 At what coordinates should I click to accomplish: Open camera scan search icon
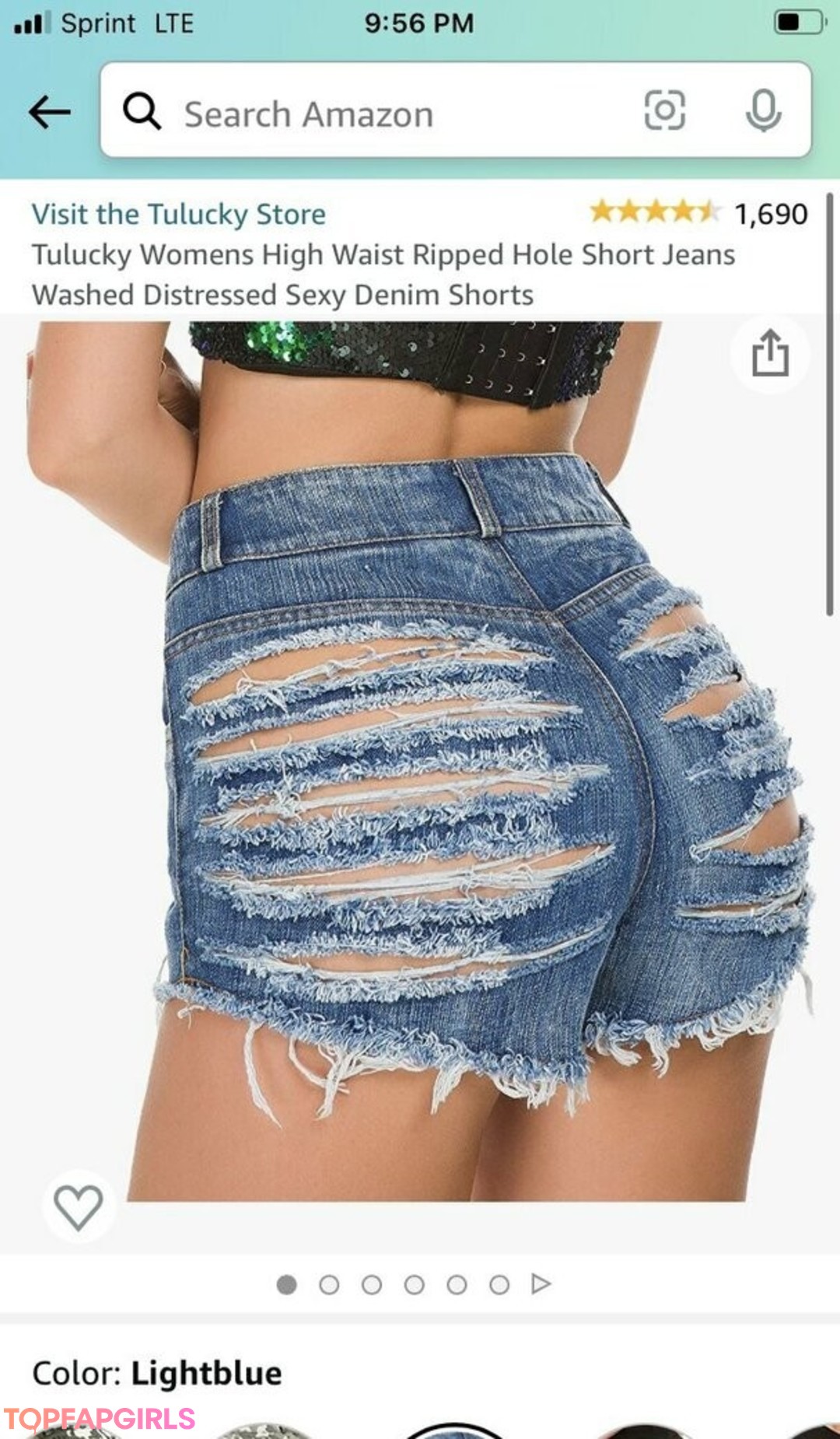pos(665,110)
